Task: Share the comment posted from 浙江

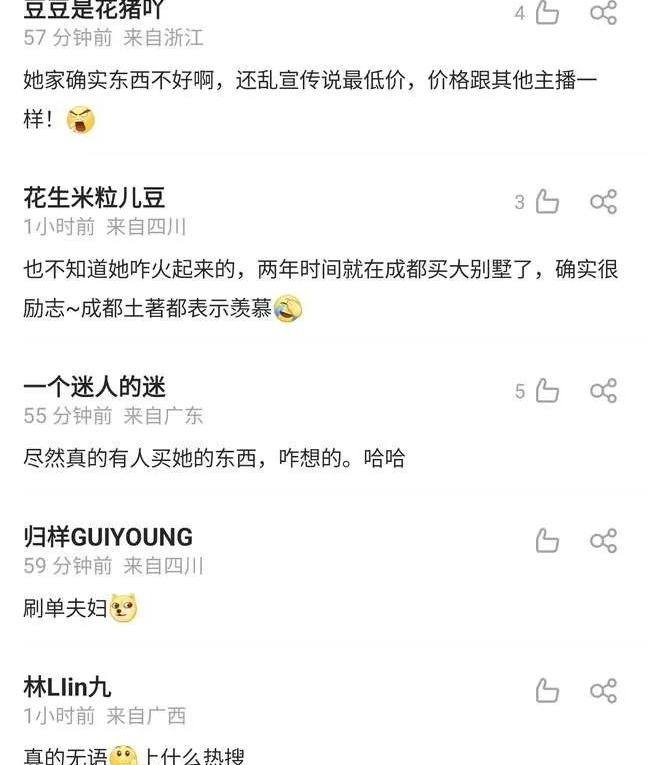Action: 603,13
